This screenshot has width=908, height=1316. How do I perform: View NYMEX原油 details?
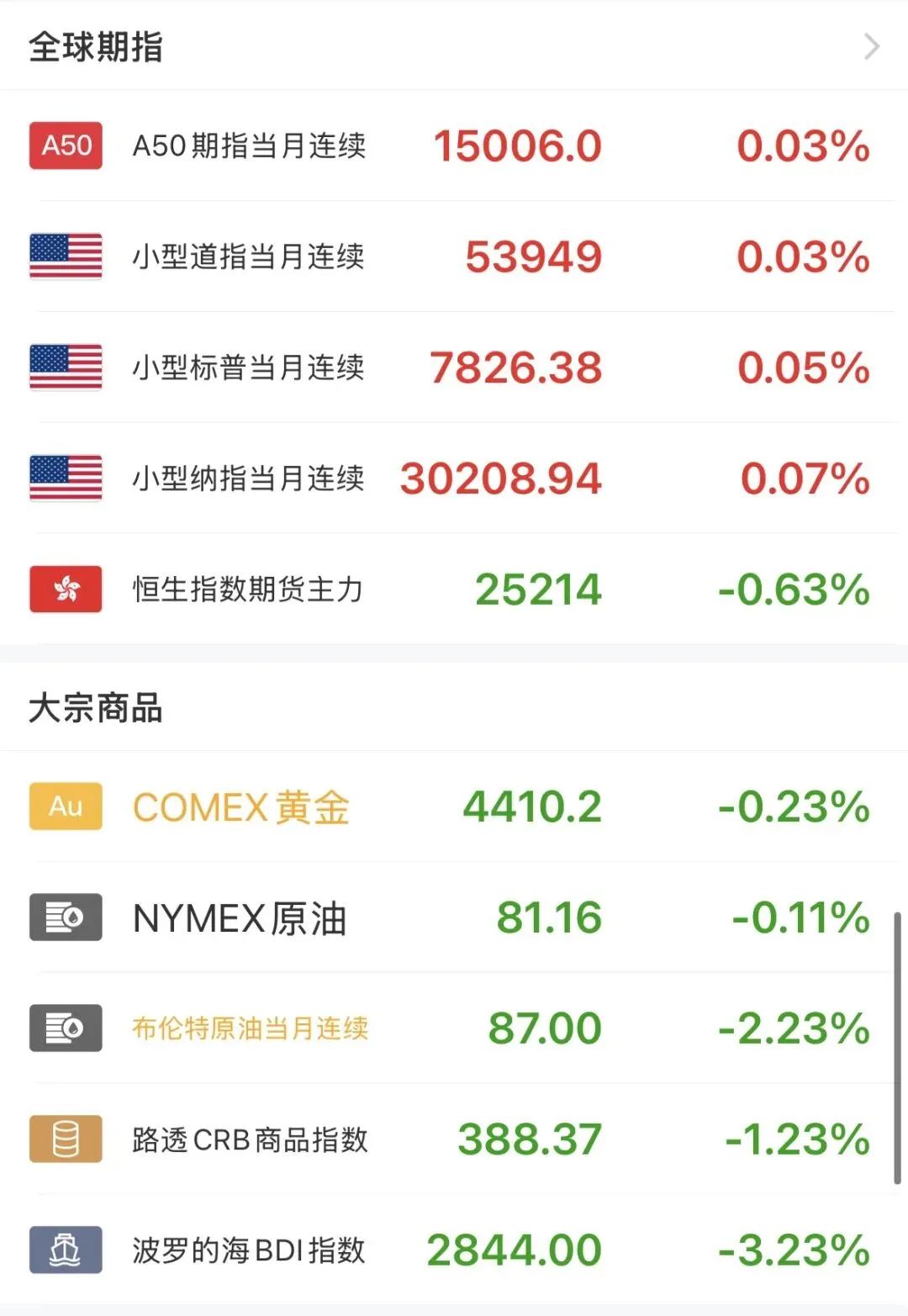point(454,917)
